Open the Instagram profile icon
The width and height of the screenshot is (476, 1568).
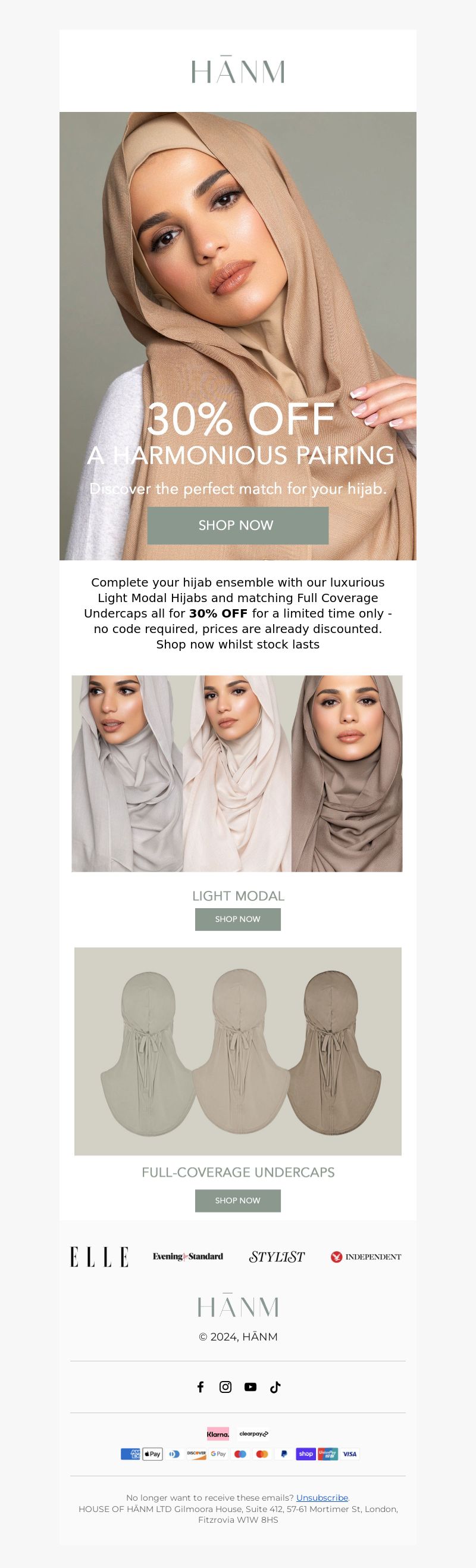pos(226,1386)
